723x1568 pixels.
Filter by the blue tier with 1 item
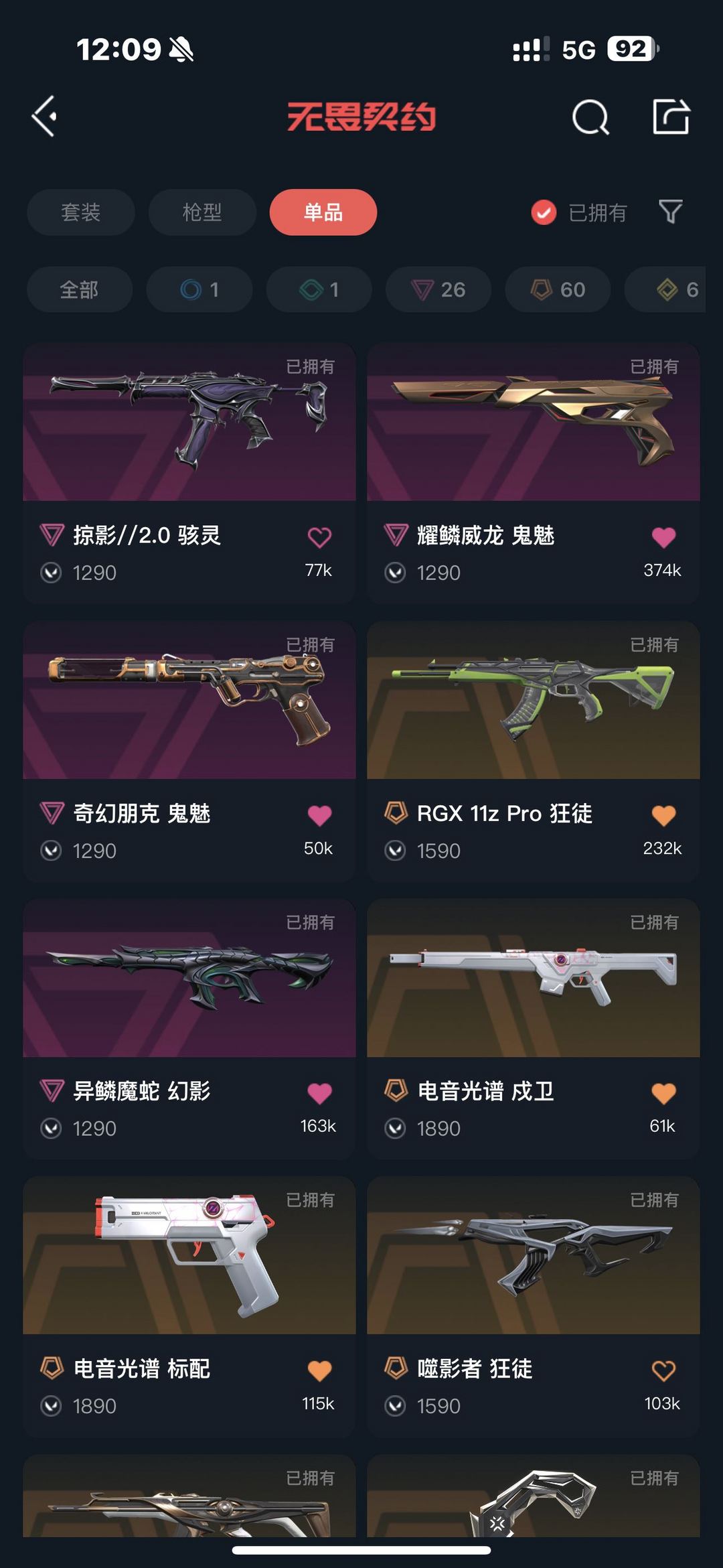point(199,289)
